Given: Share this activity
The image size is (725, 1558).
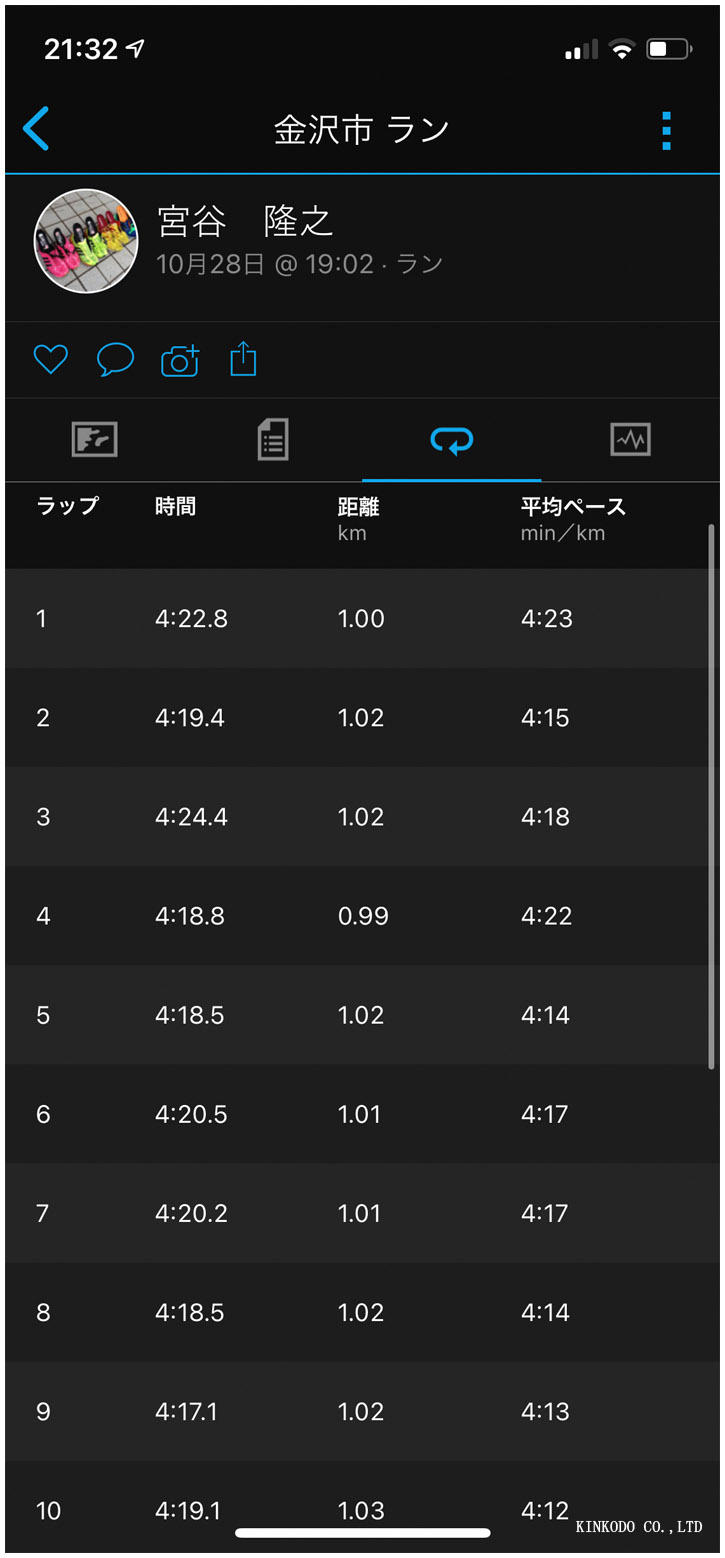Looking at the screenshot, I should pos(243,358).
